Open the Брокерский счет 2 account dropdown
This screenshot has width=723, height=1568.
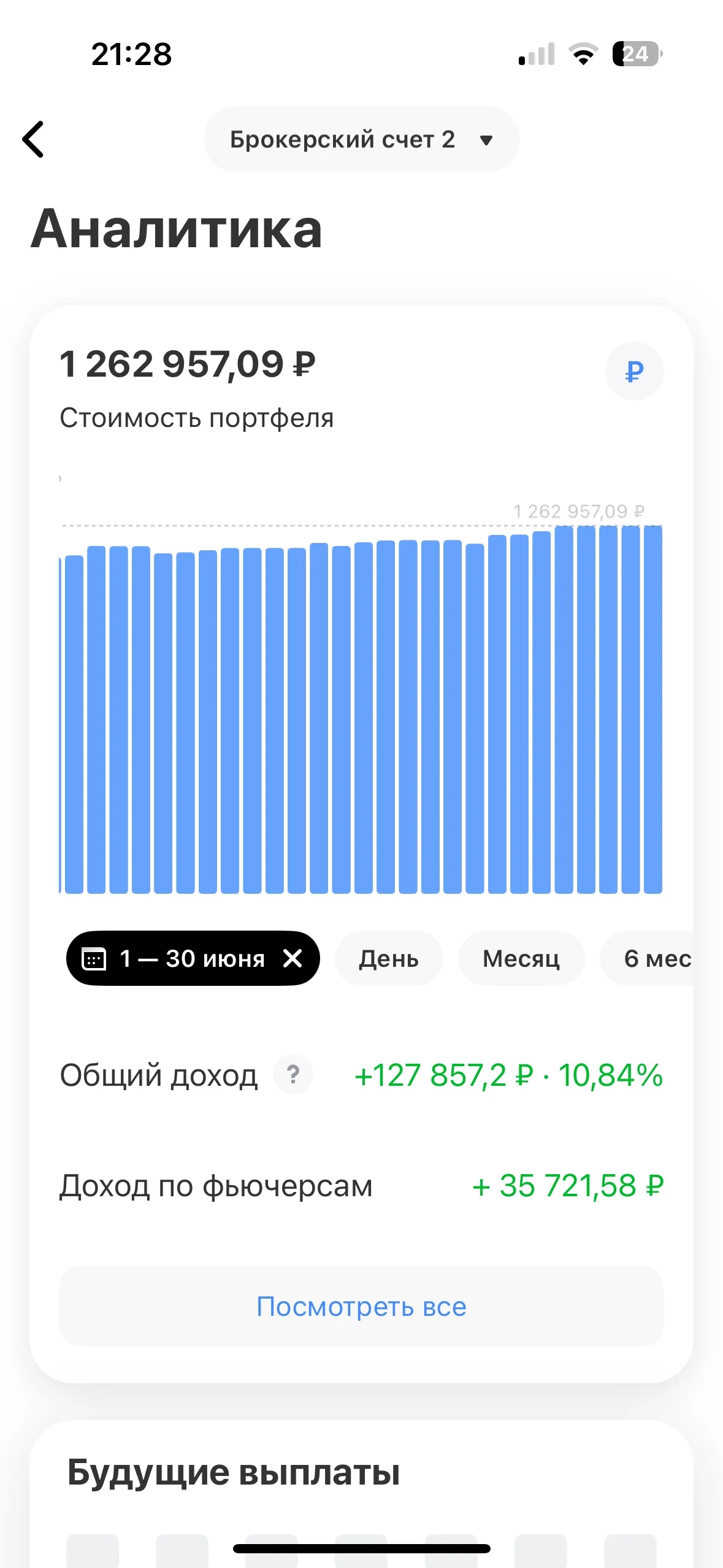pyautogui.click(x=361, y=139)
